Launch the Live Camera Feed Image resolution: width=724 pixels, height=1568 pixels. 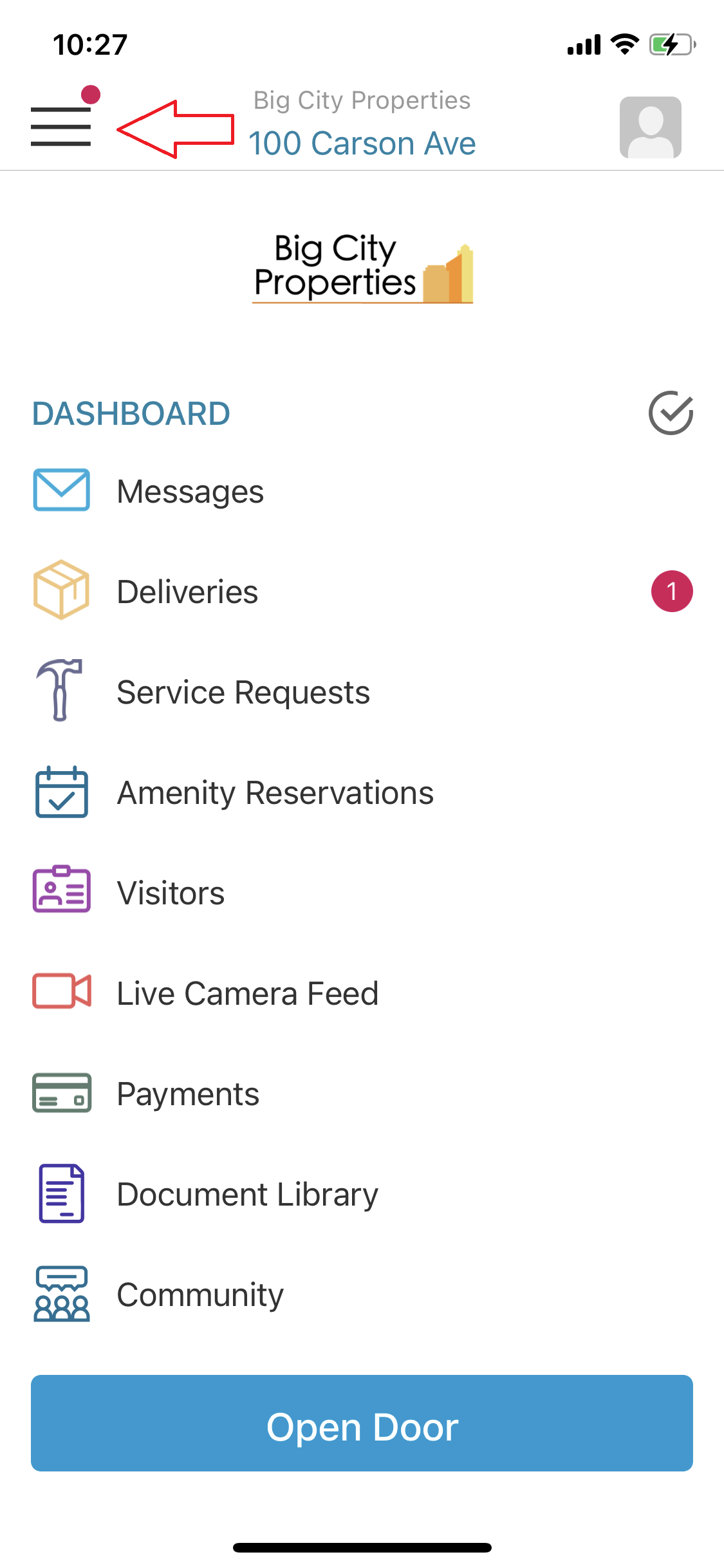coord(247,993)
